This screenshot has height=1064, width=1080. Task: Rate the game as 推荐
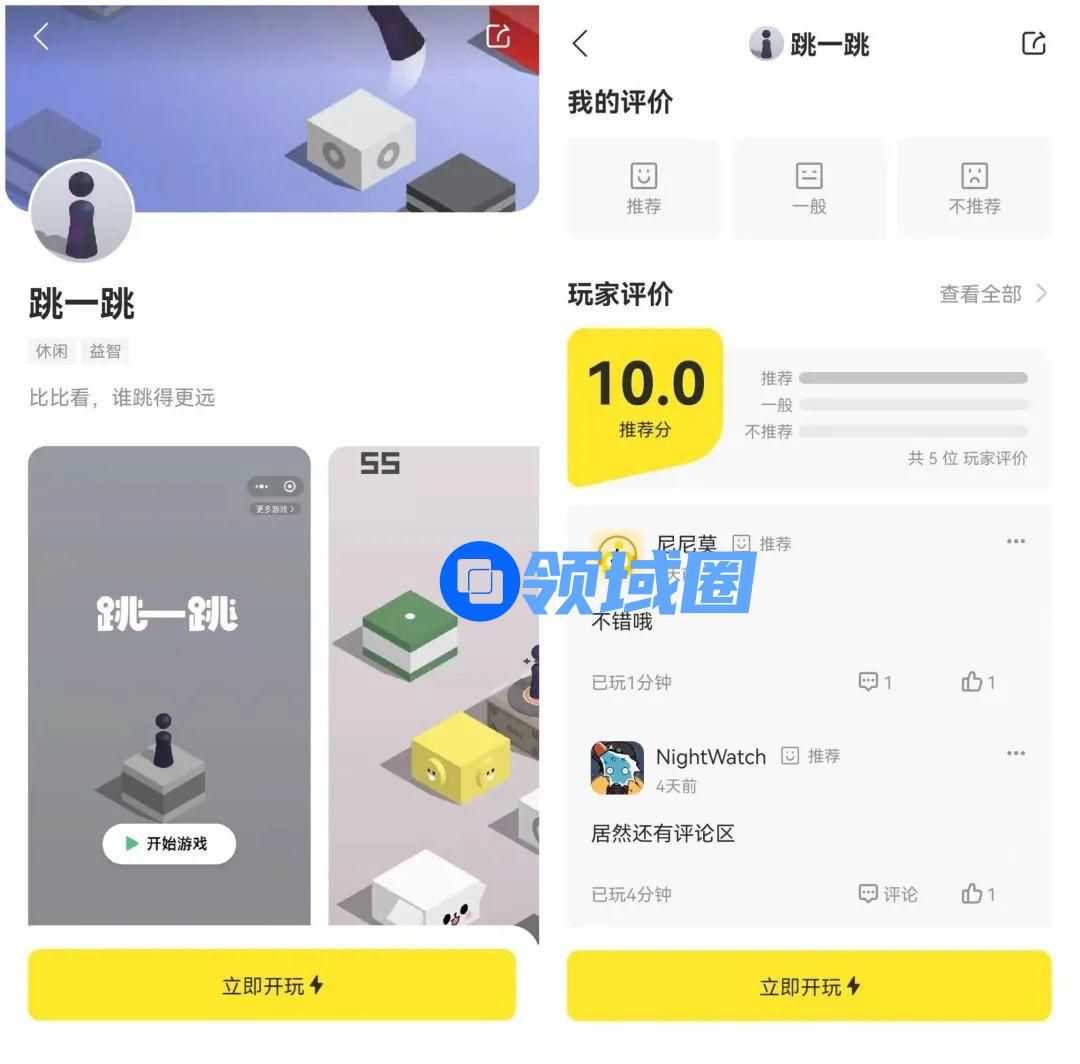(x=643, y=189)
